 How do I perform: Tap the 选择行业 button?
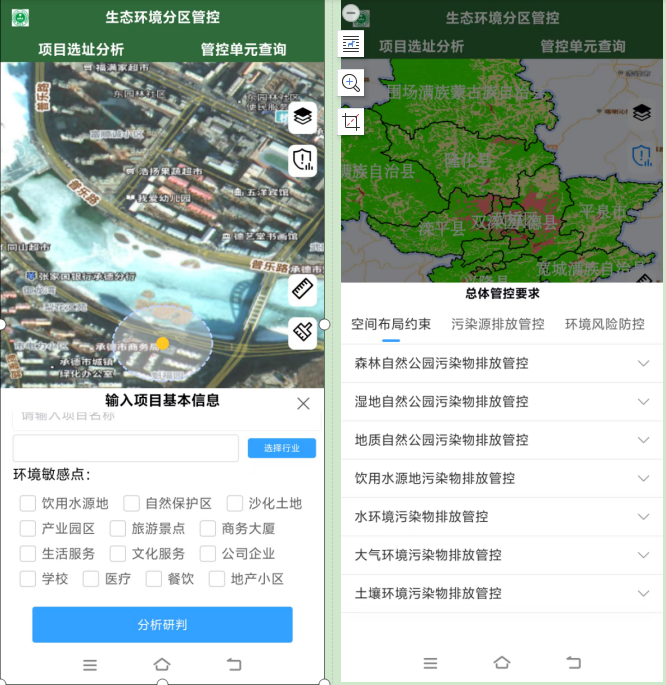click(281, 448)
